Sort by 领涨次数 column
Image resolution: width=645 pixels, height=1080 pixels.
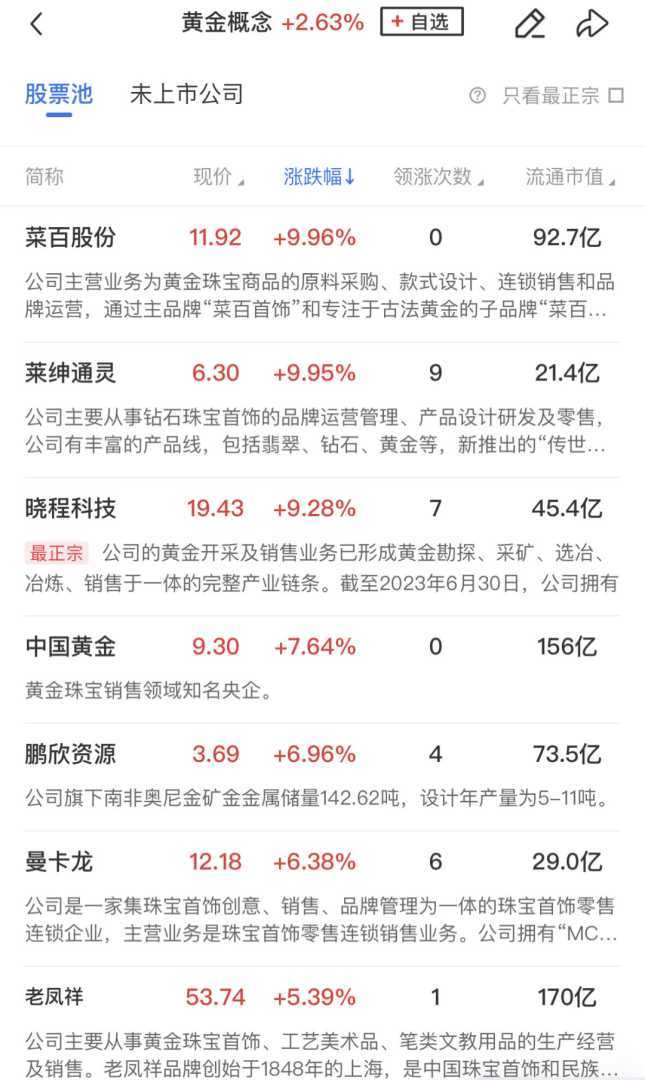(x=438, y=177)
